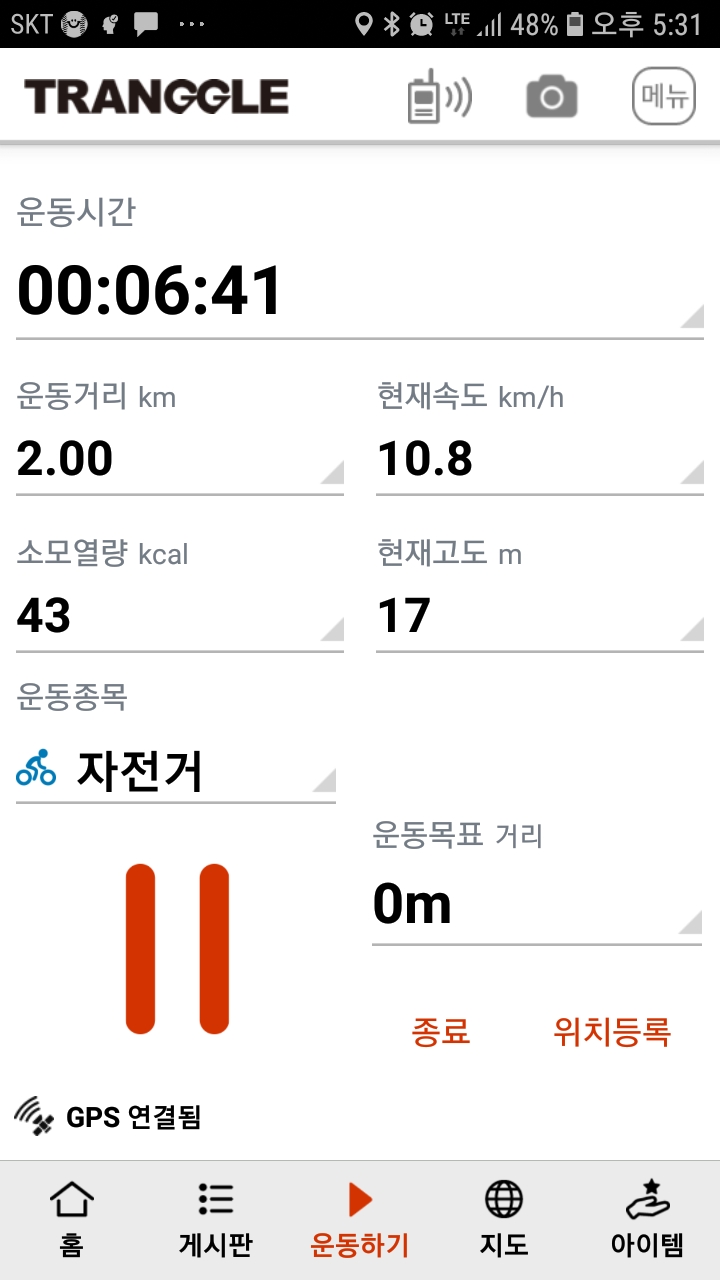Change the 현재고도 m field
This screenshot has height=1280, width=720.
(540, 616)
